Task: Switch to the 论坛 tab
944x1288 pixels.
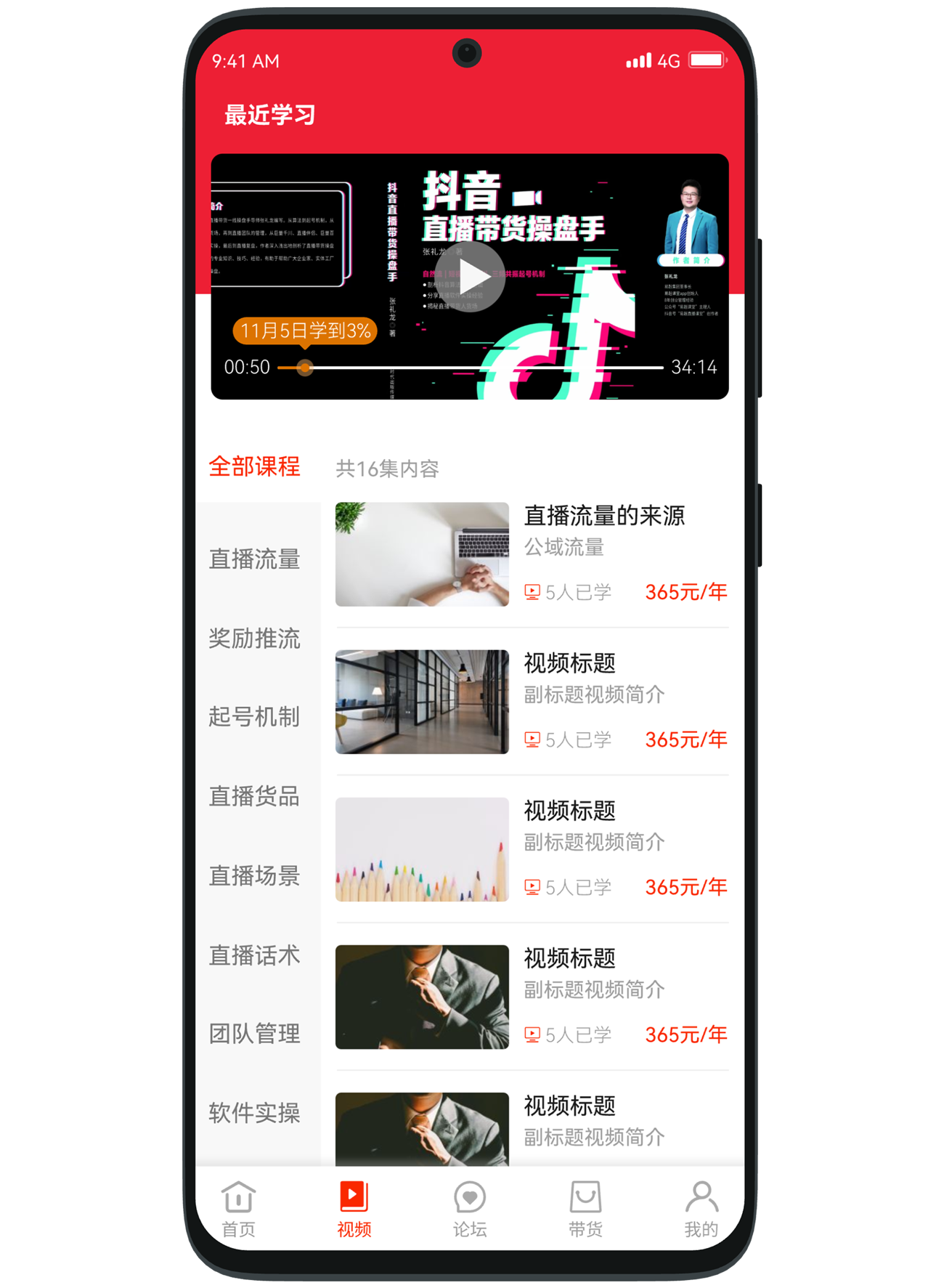Action: [469, 1209]
